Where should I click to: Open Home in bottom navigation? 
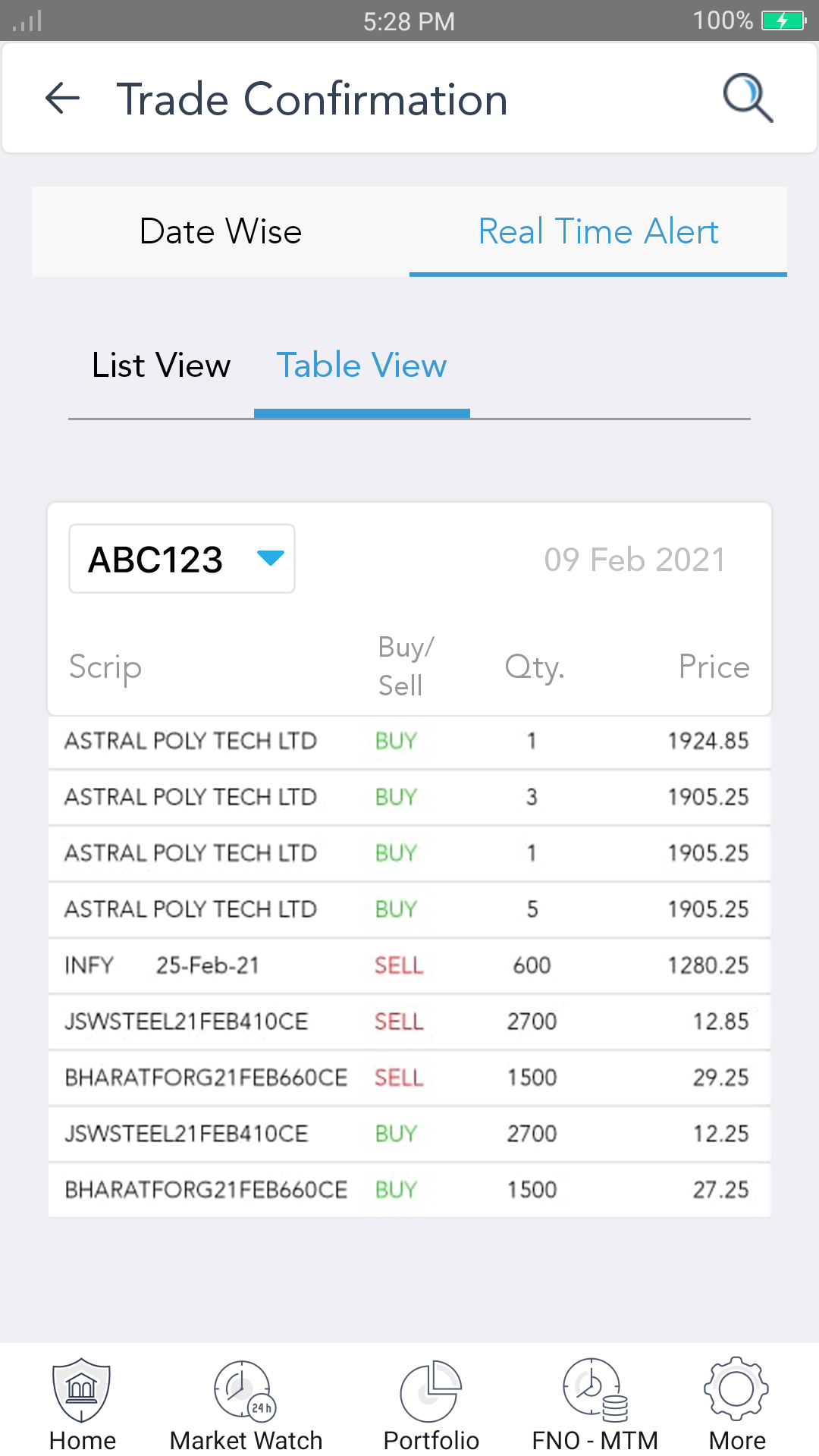point(82,1404)
